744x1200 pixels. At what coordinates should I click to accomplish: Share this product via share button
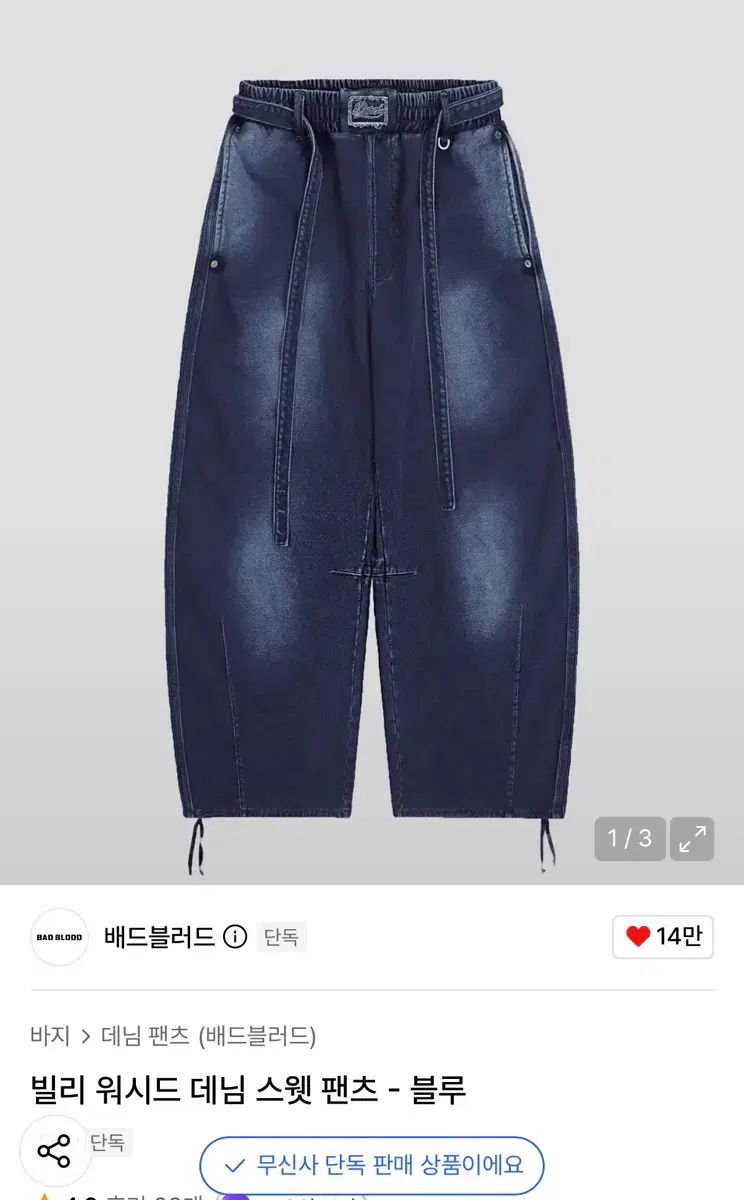click(55, 1151)
